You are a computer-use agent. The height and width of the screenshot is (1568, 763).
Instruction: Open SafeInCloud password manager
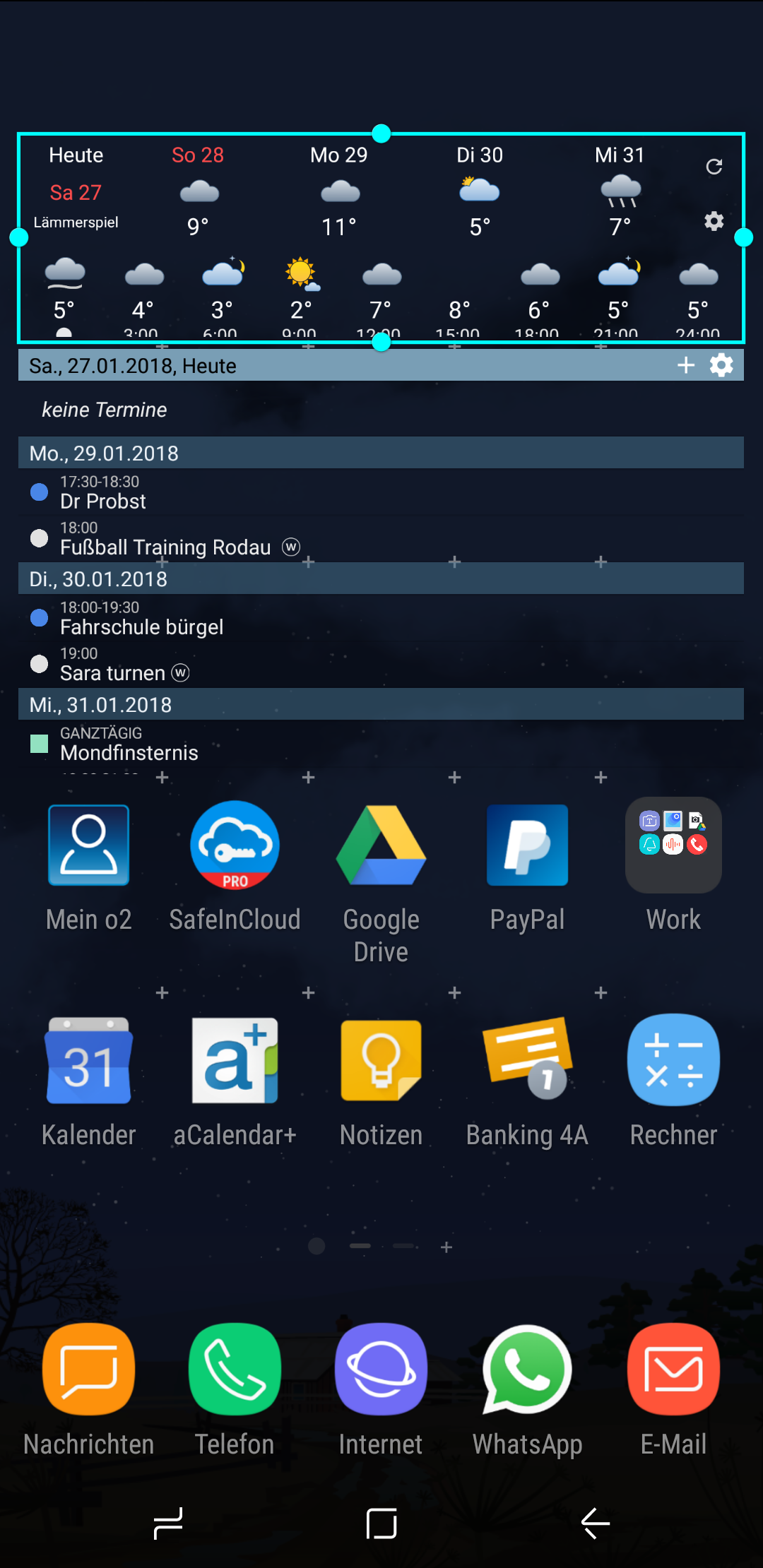[x=235, y=845]
